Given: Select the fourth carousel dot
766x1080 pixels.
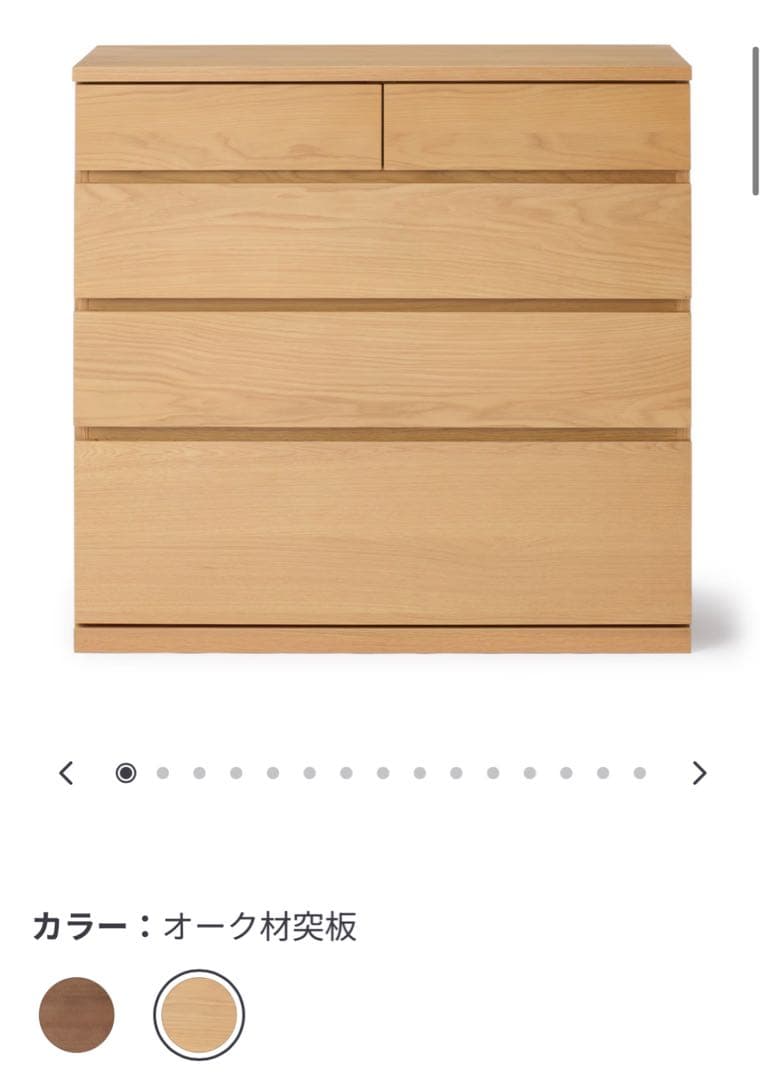Looking at the screenshot, I should [x=235, y=772].
